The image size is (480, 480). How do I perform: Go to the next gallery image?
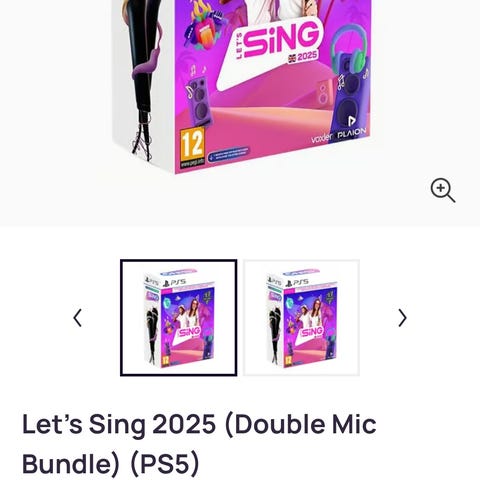tap(402, 318)
